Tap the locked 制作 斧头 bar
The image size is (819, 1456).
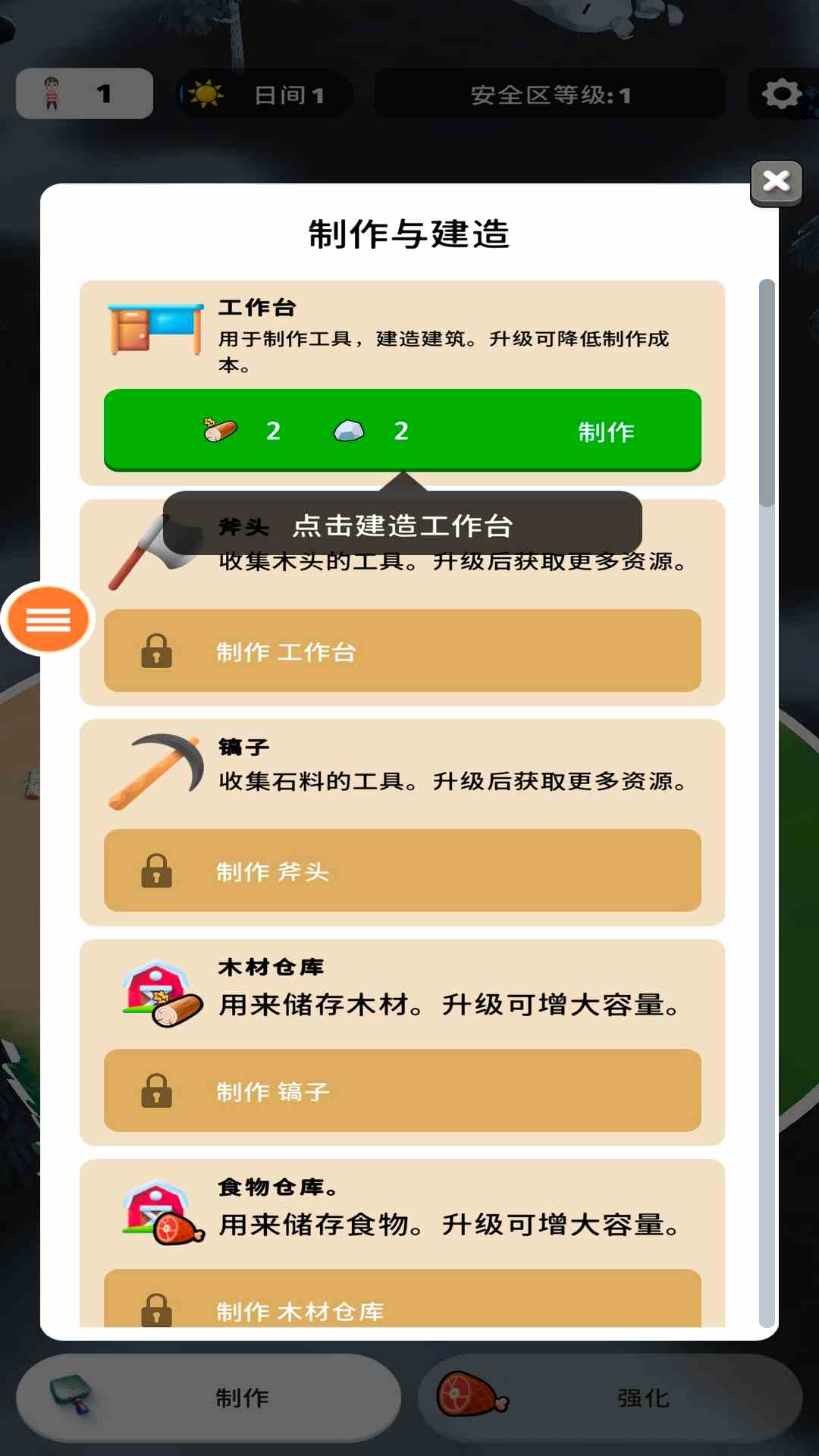pyautogui.click(x=402, y=871)
